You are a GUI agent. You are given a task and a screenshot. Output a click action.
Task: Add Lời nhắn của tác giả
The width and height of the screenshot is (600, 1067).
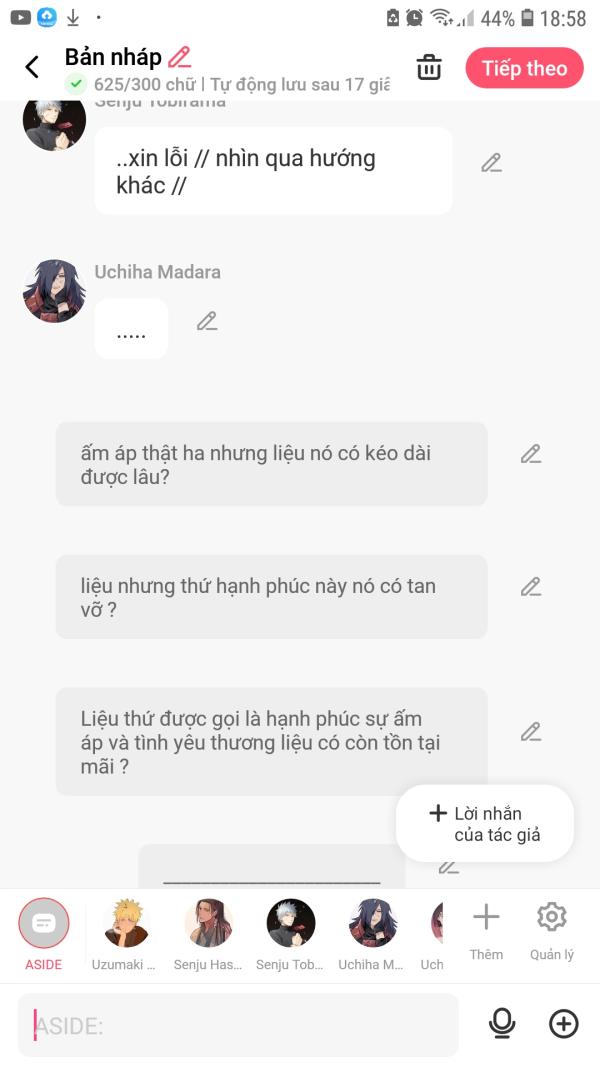click(x=485, y=824)
